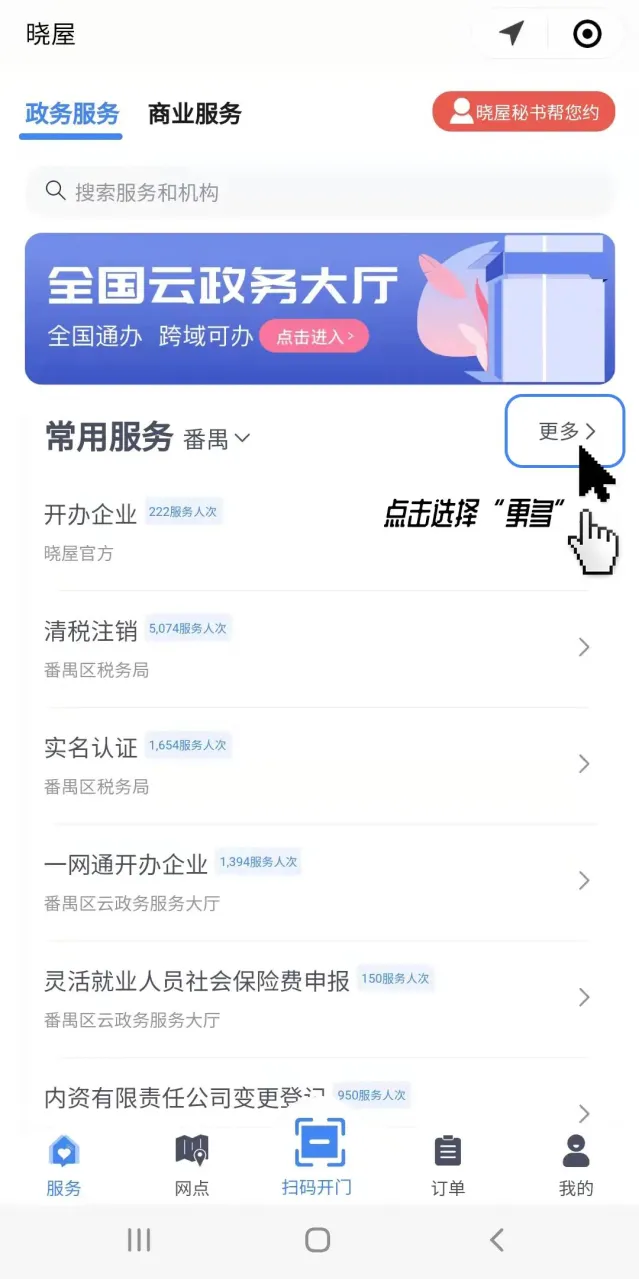Image resolution: width=639 pixels, height=1279 pixels.
Task: View 更多 common services
Action: 566,431
